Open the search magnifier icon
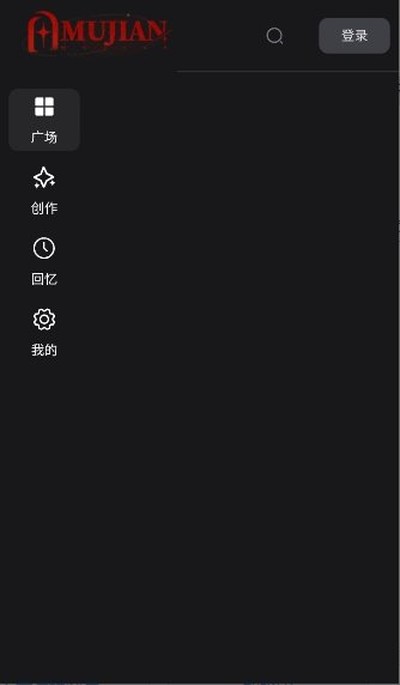Screen dimensions: 400x685 point(275,36)
